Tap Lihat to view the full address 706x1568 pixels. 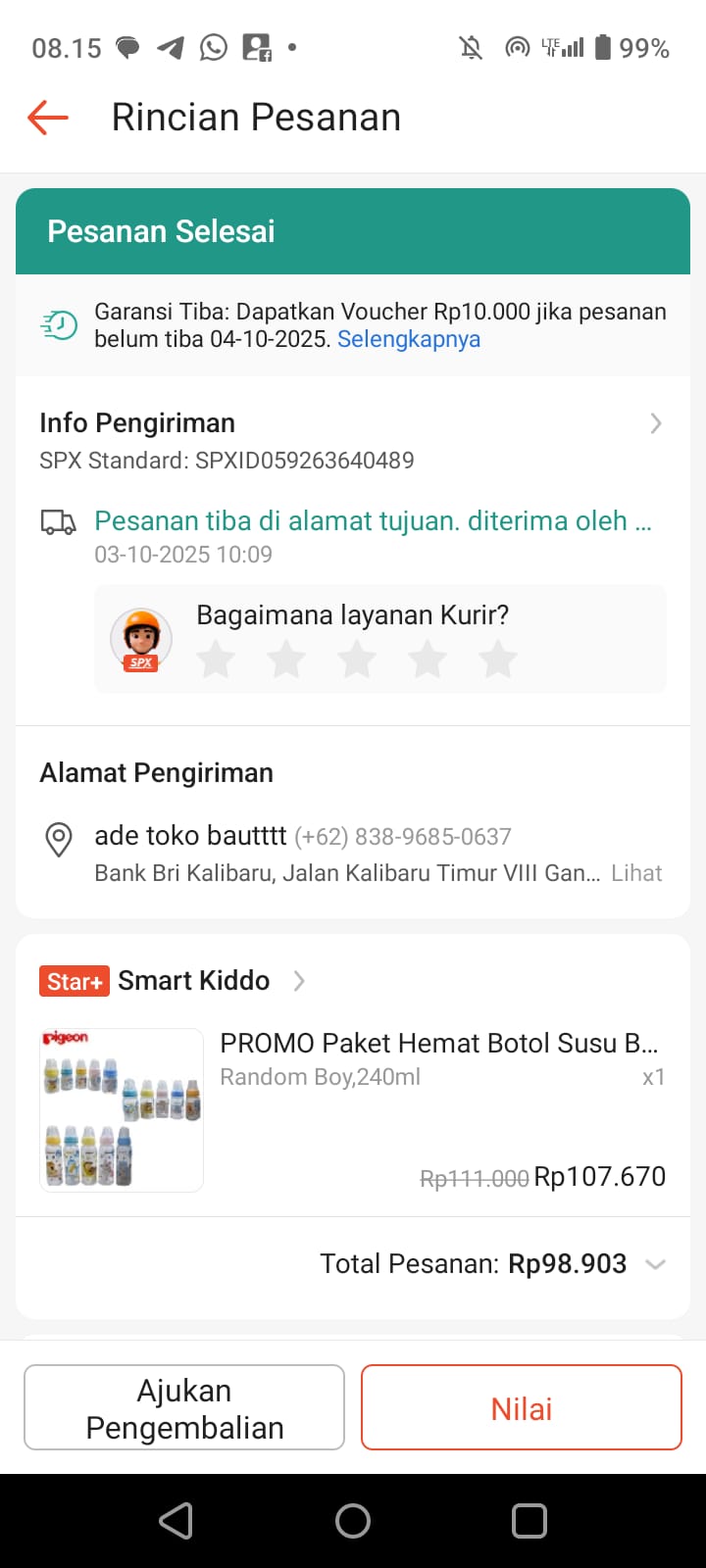point(635,873)
